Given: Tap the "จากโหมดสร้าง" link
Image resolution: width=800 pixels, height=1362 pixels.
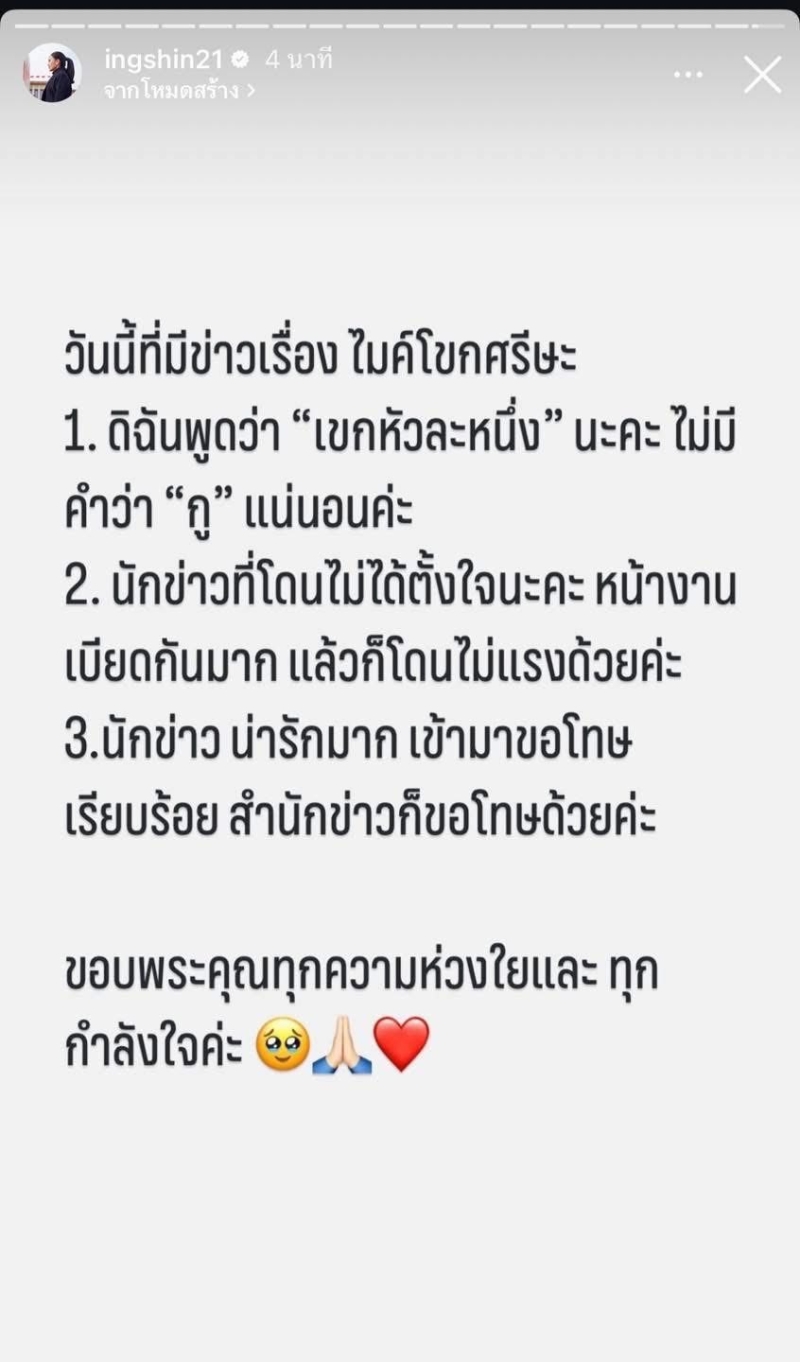Looking at the screenshot, I should pos(178,90).
